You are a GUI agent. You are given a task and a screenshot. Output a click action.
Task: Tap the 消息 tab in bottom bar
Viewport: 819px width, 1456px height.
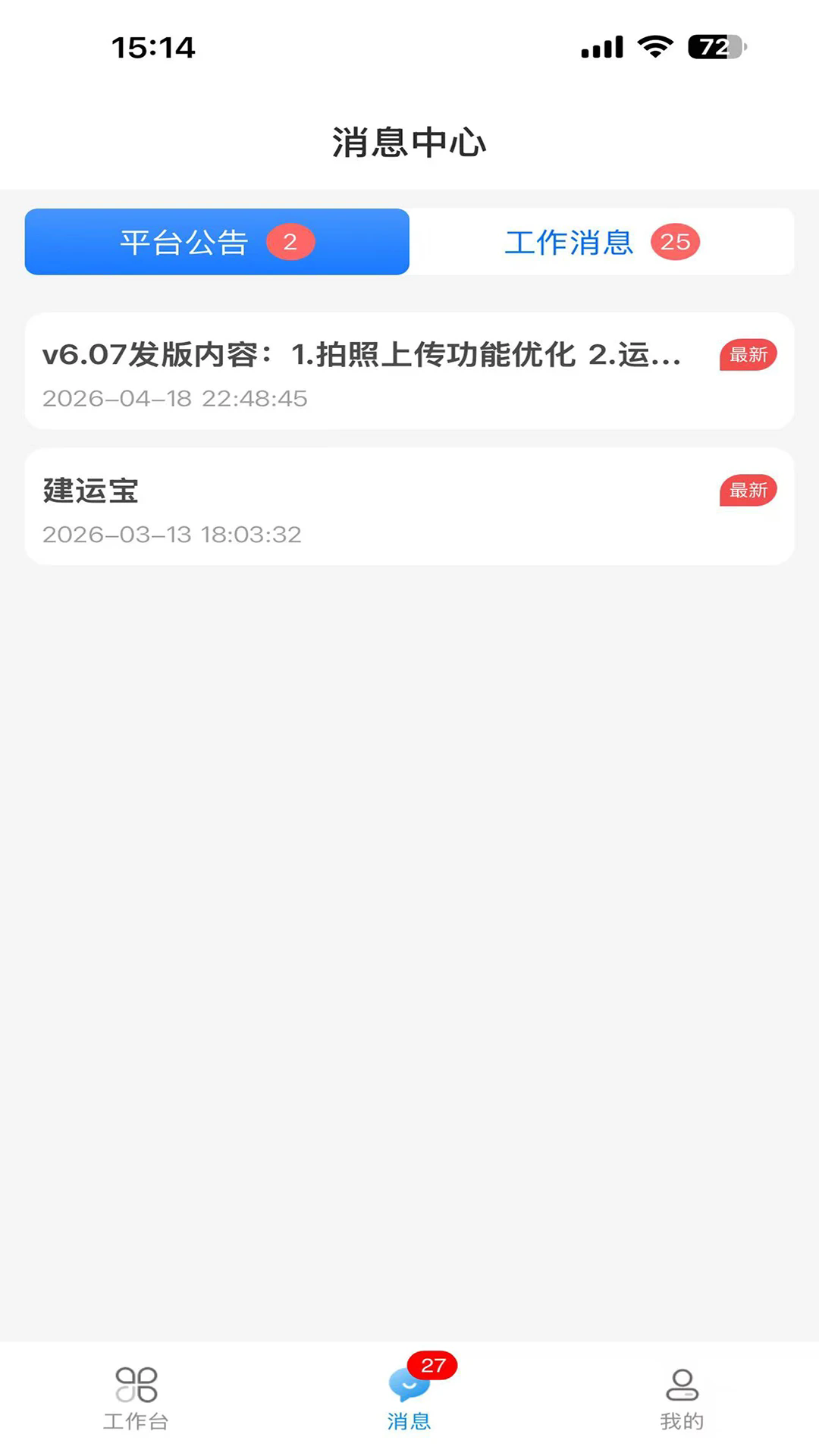click(409, 1399)
